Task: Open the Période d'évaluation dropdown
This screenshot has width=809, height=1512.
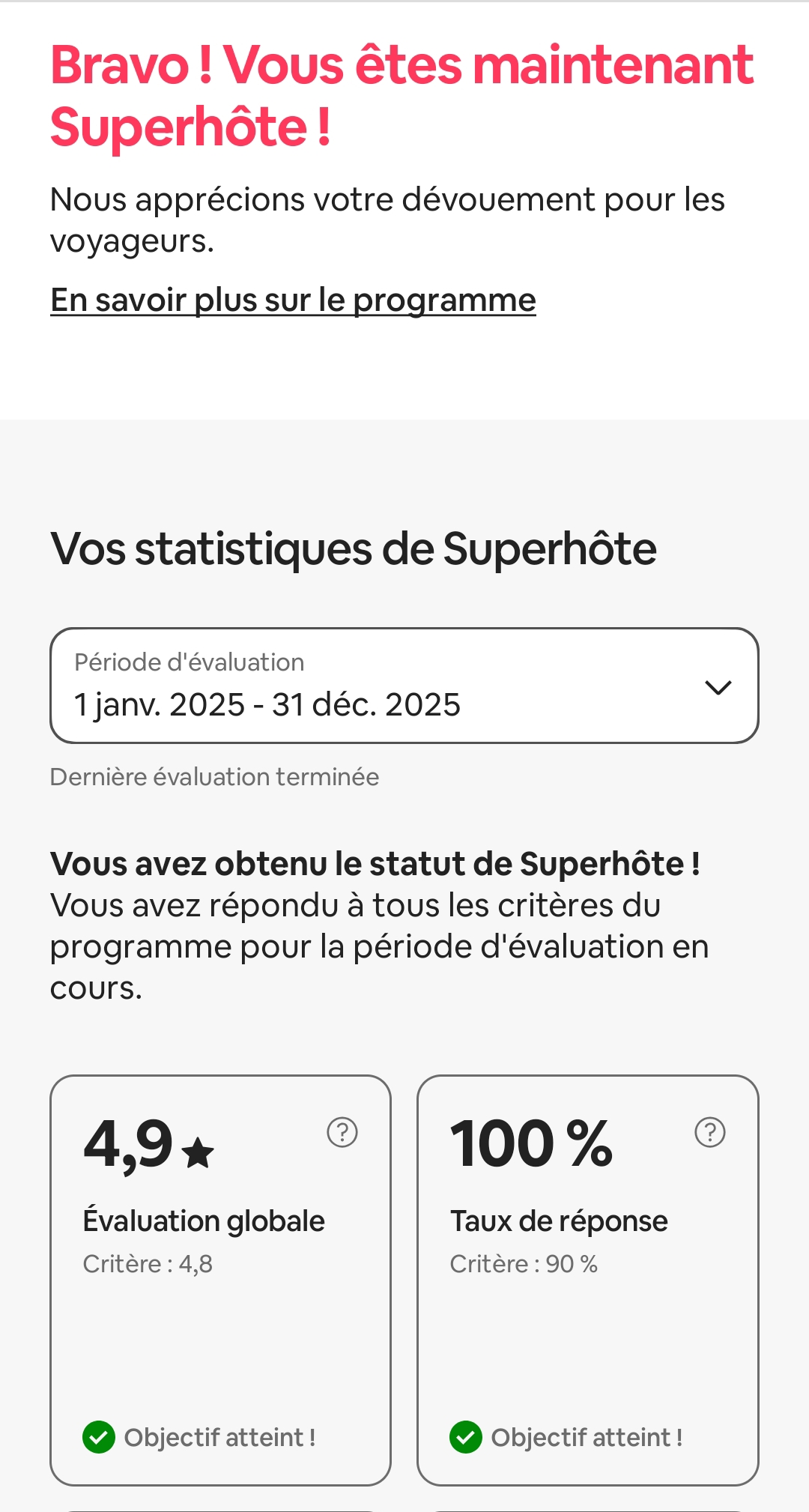Action: pyautogui.click(x=404, y=684)
